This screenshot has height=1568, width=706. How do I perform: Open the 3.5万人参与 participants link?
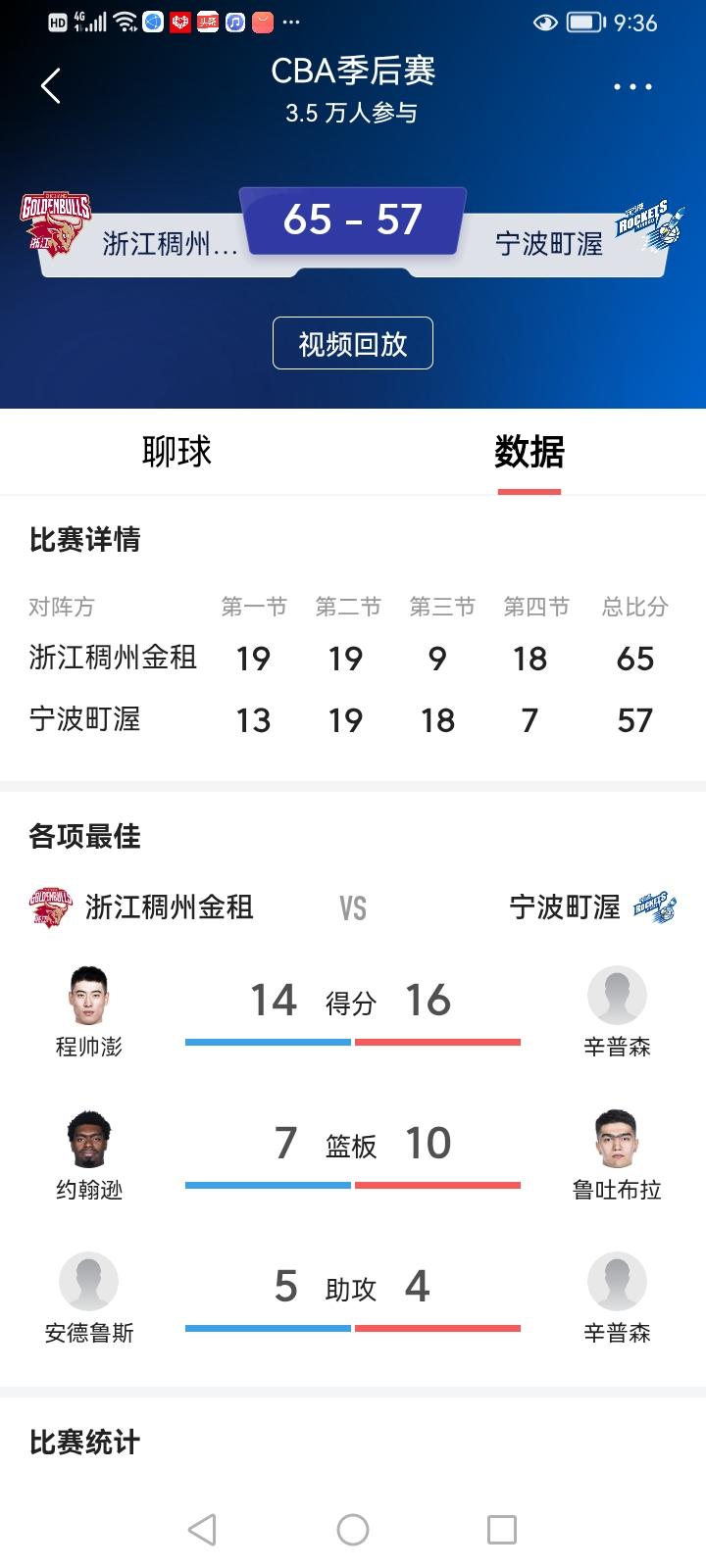[x=351, y=114]
